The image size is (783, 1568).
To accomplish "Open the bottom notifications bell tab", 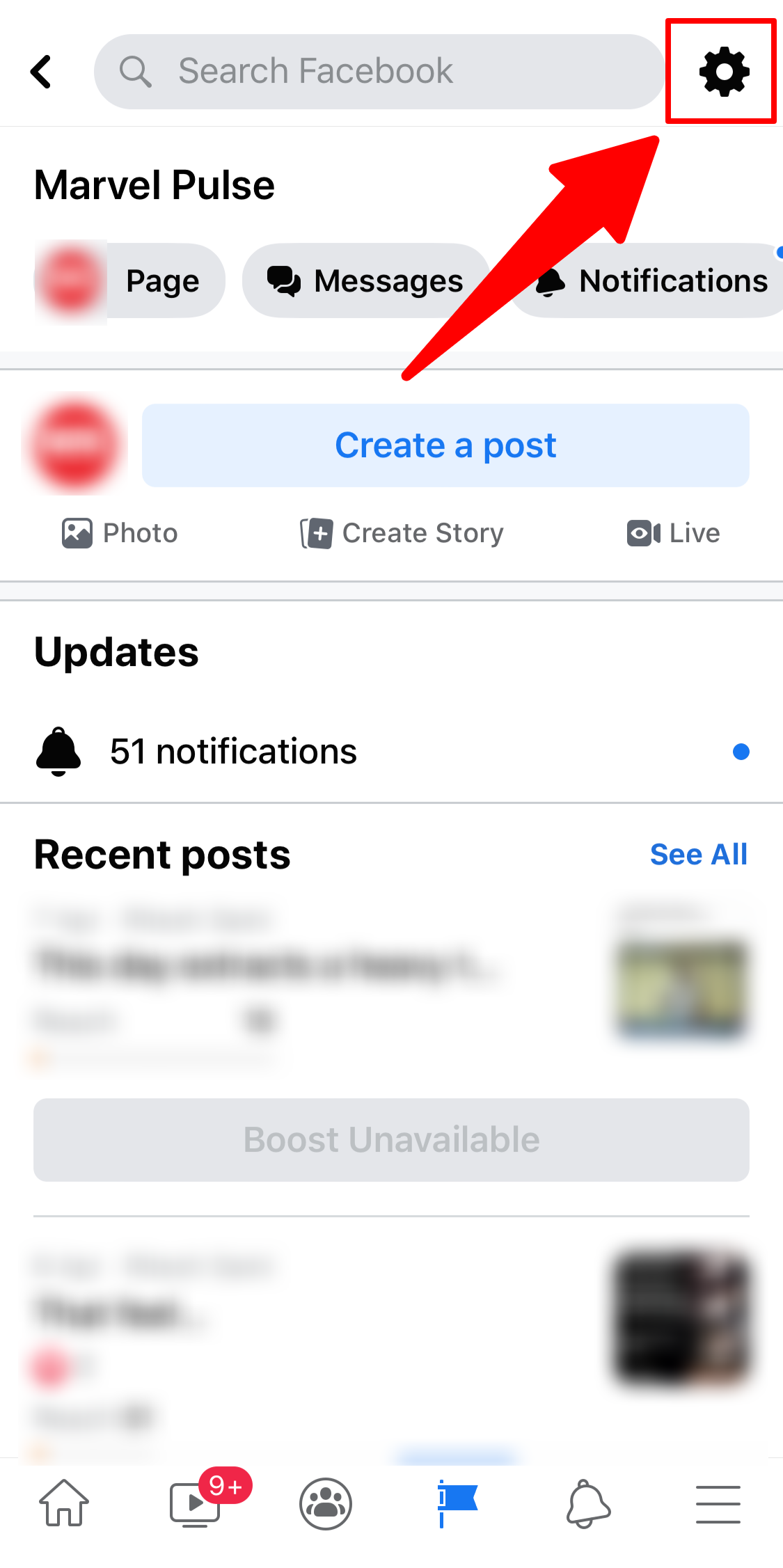I will [x=588, y=1504].
